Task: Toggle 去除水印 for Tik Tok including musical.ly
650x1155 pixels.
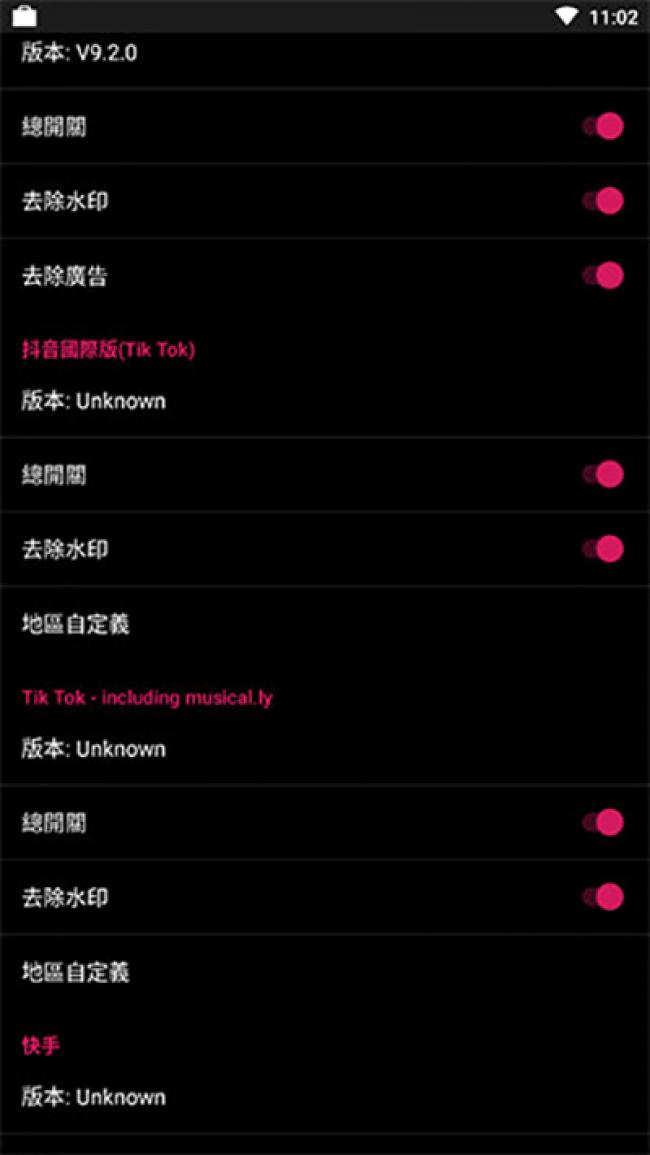Action: tap(603, 897)
